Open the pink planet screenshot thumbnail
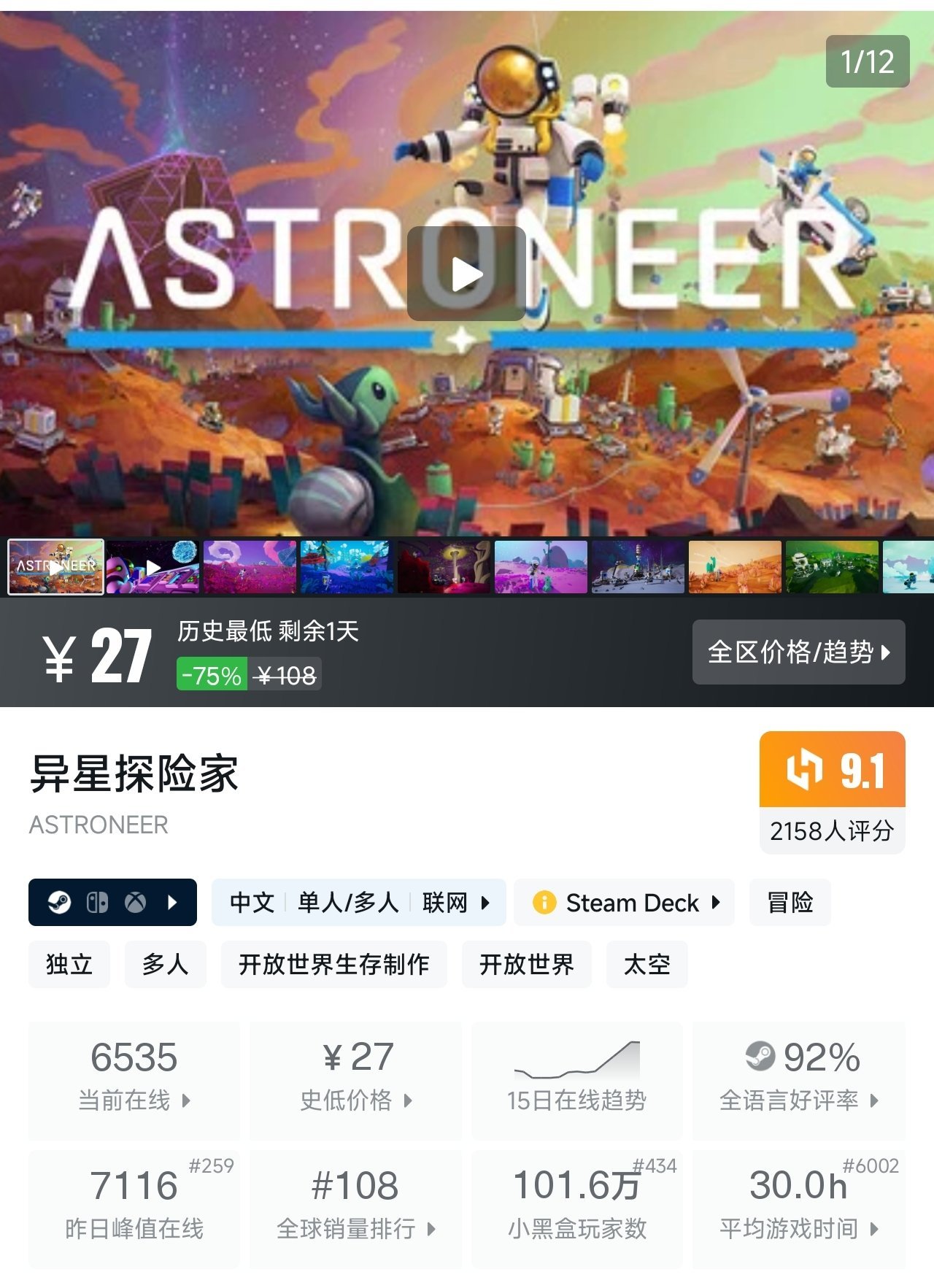 click(x=250, y=566)
